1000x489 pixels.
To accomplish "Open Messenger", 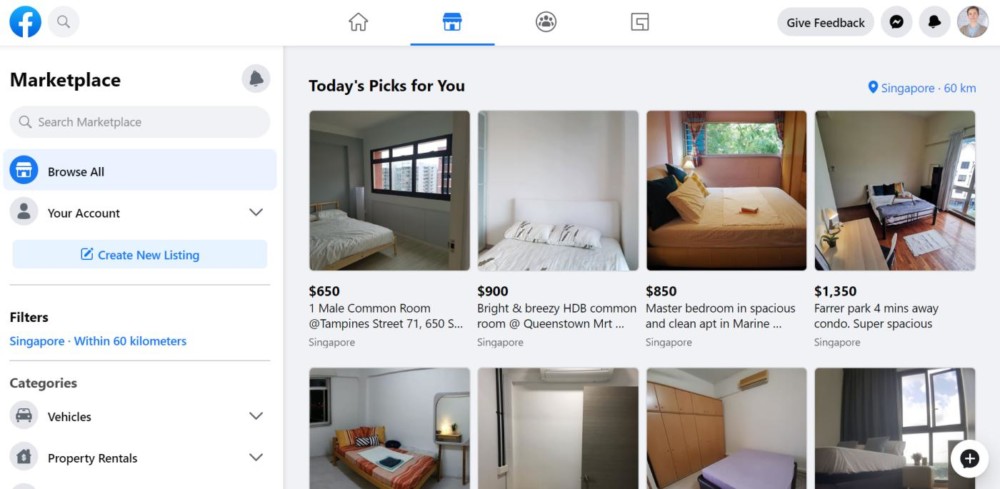I will [x=897, y=22].
